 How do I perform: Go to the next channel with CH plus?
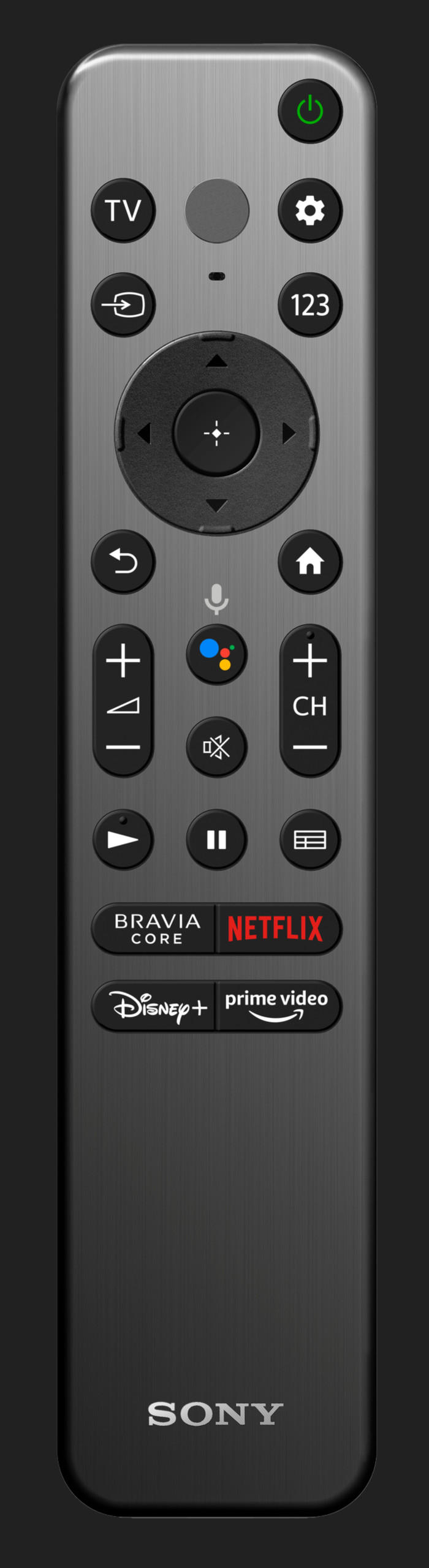click(x=310, y=661)
